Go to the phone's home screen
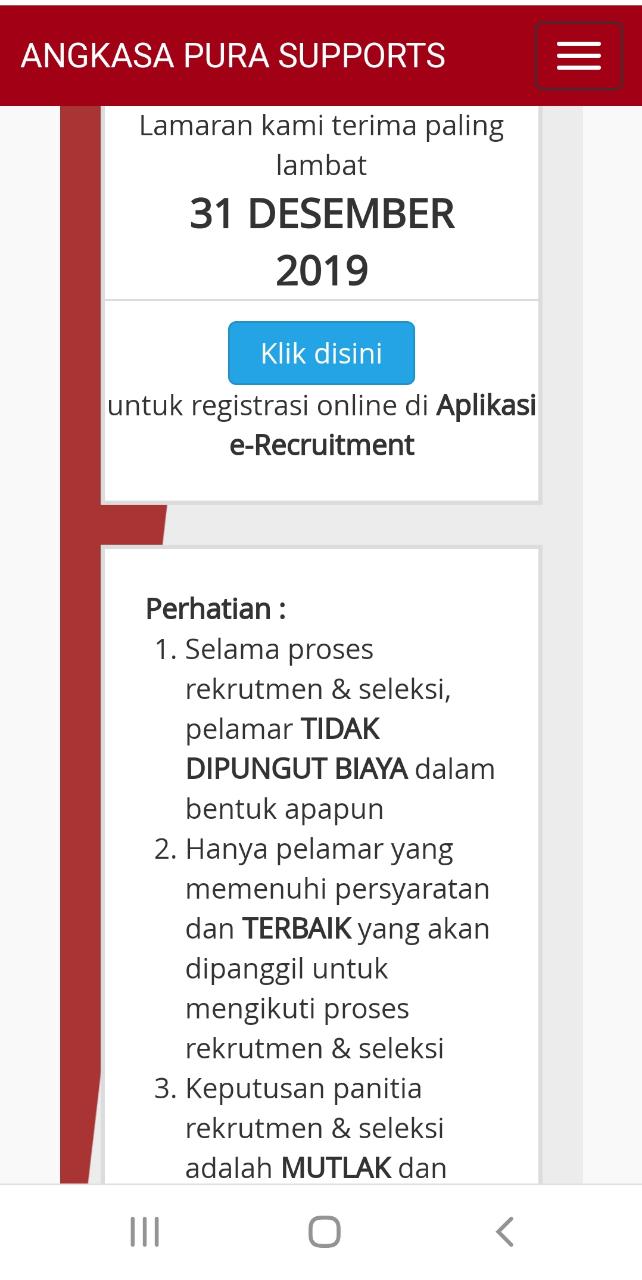Viewport: 642px width, 1280px height. (x=324, y=1232)
